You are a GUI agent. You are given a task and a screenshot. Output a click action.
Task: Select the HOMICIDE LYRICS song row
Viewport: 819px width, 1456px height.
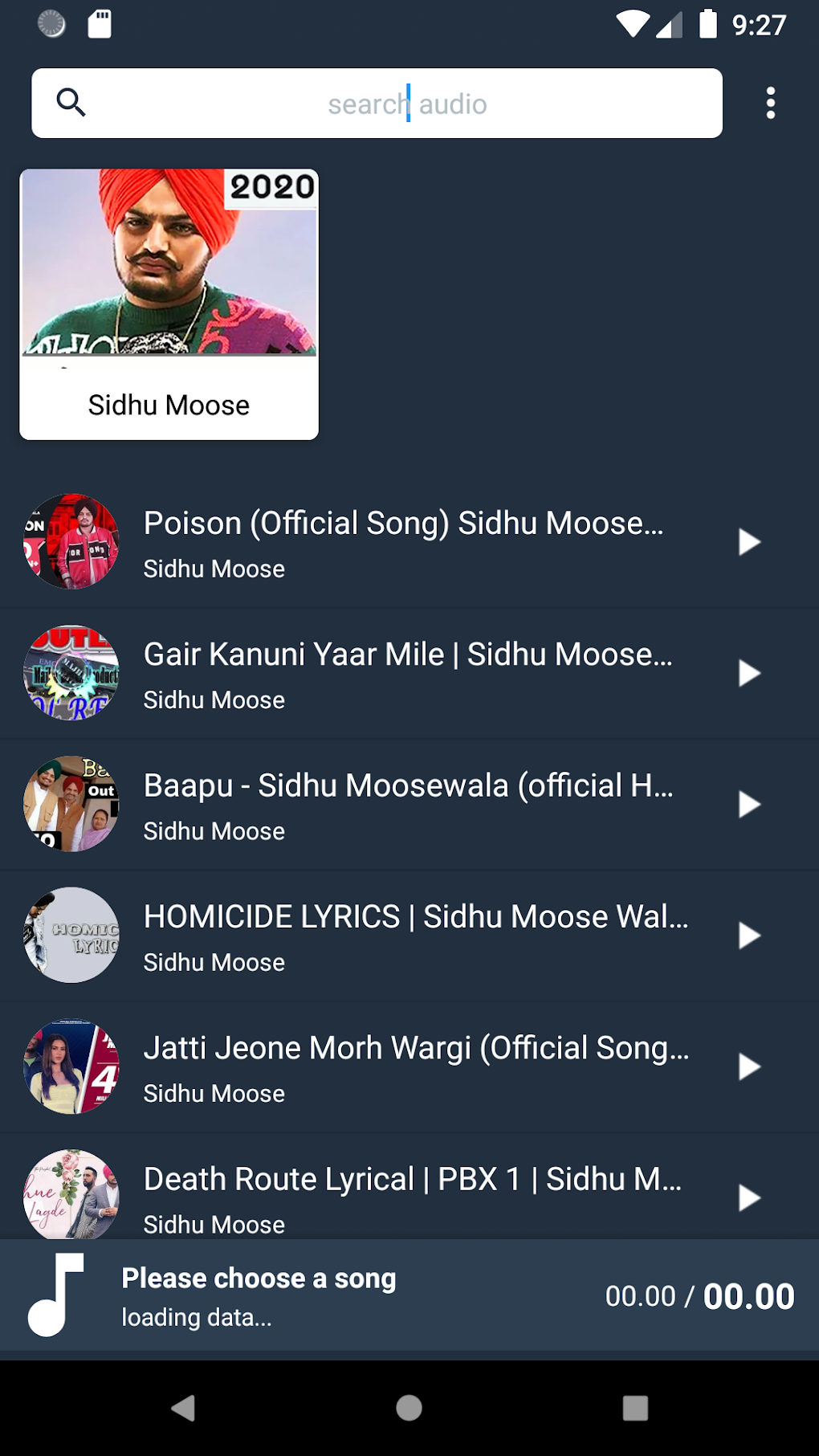coord(415,936)
